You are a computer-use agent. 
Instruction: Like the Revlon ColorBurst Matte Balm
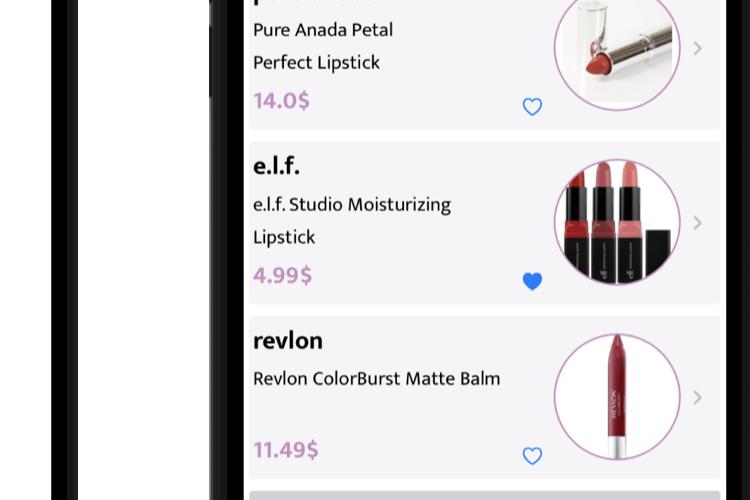coord(532,456)
